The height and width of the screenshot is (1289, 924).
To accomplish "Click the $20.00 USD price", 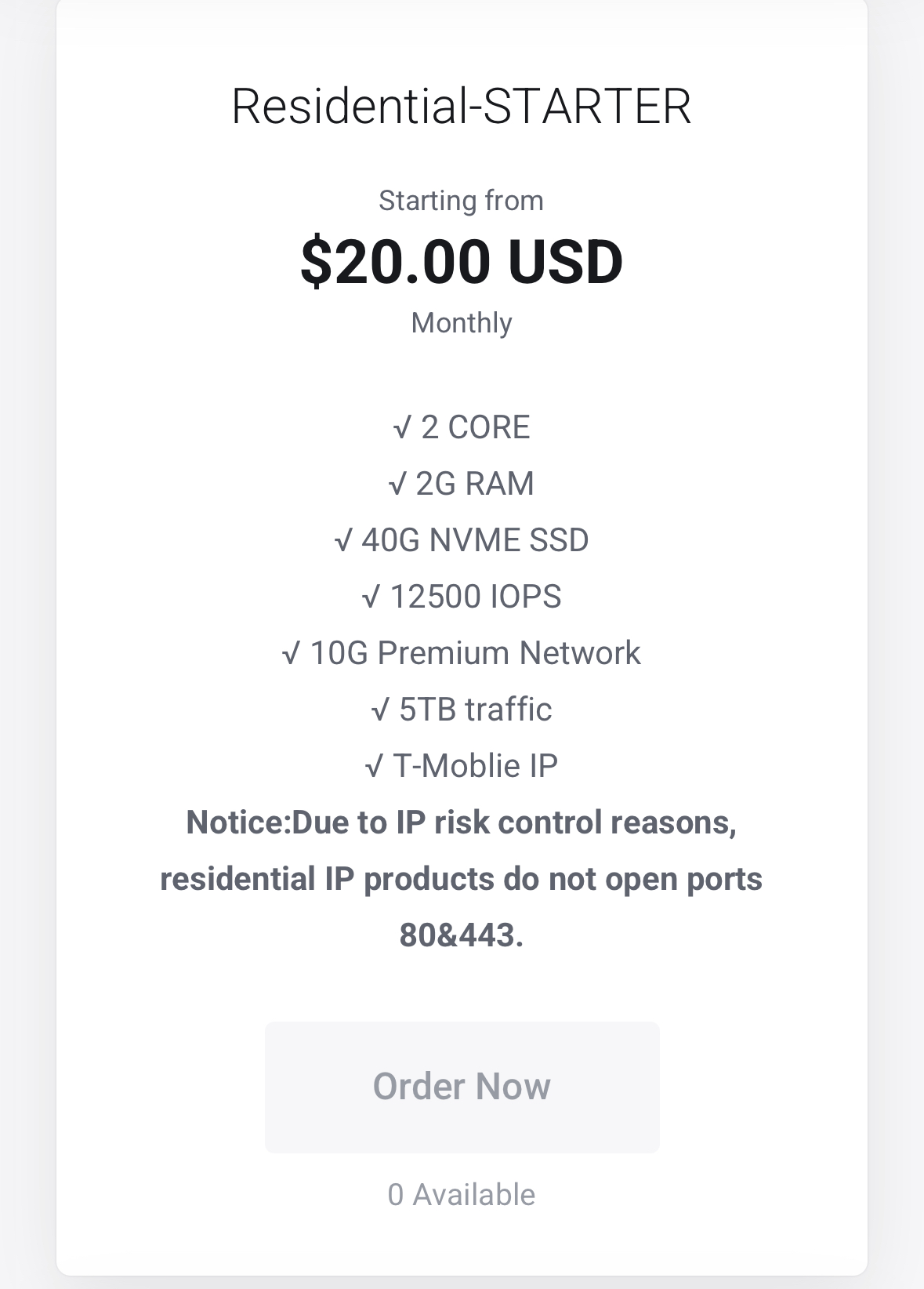I will tap(462, 263).
